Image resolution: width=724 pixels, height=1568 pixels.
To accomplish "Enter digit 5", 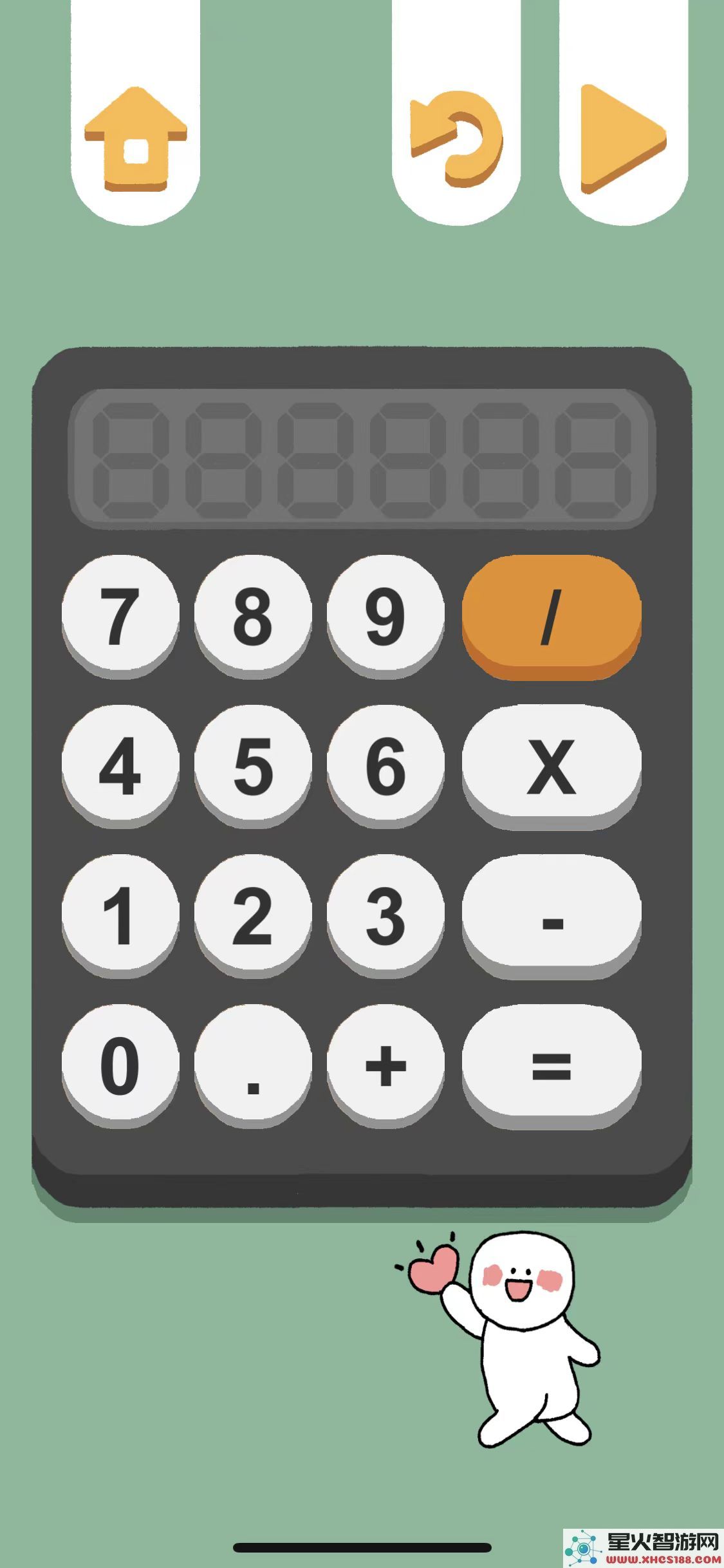I will tap(252, 764).
